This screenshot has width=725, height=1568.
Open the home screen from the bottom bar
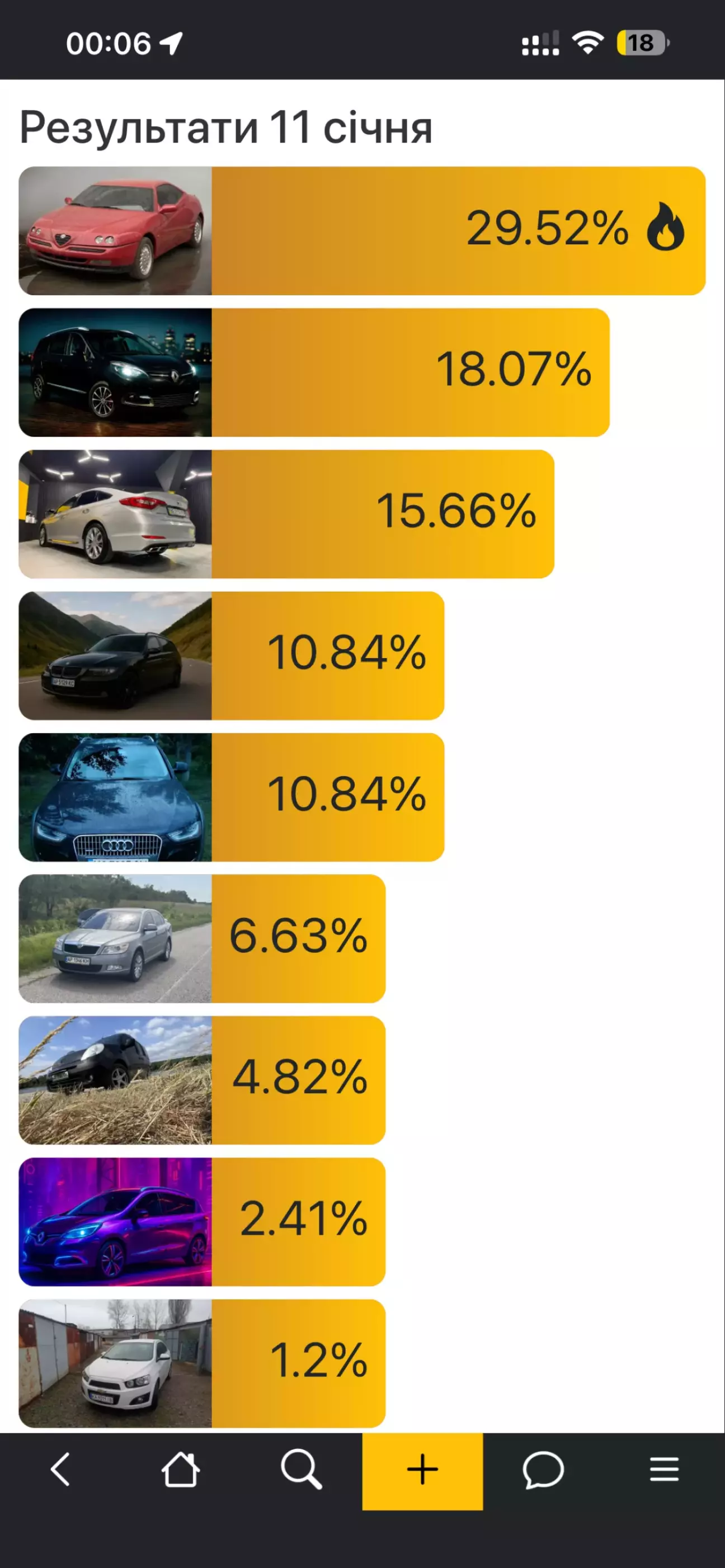(181, 1471)
